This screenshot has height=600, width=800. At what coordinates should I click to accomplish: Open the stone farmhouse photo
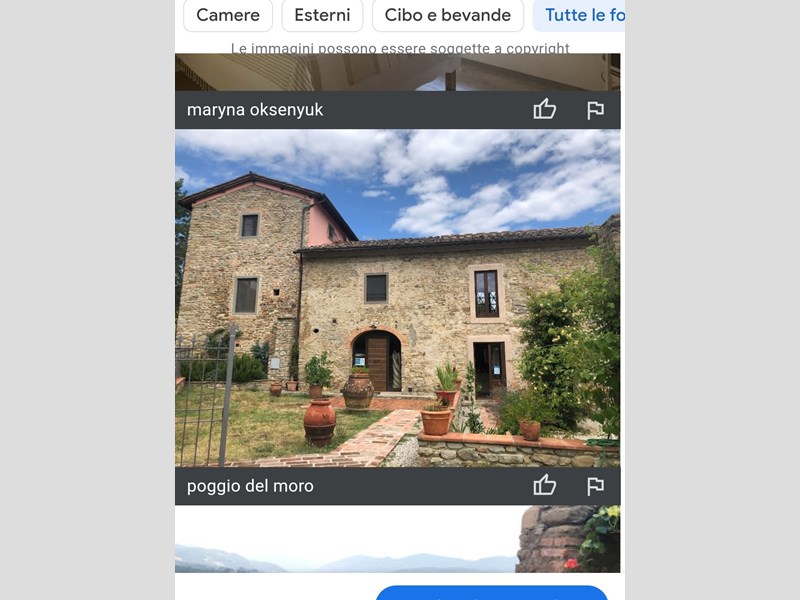click(397, 298)
